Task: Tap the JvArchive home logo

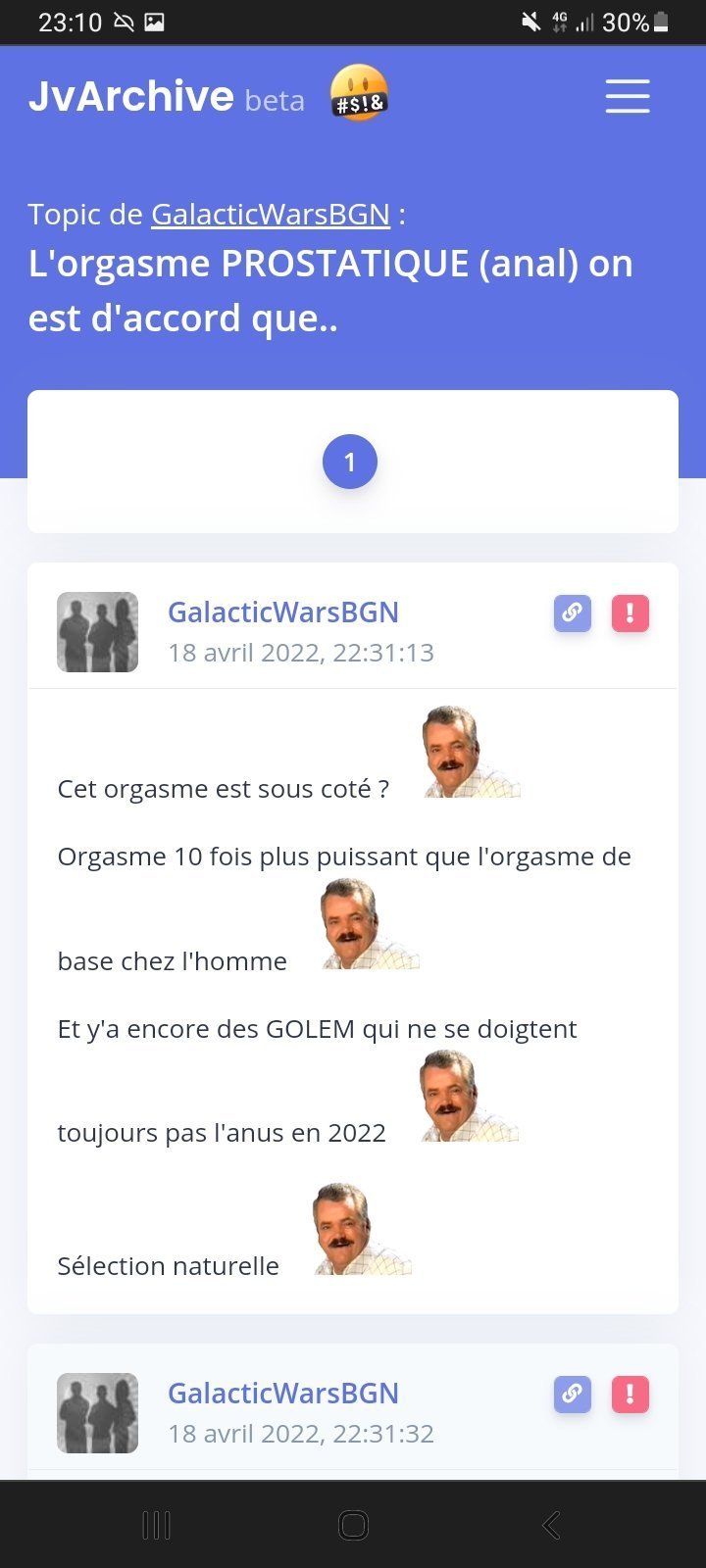Action: coord(131,96)
